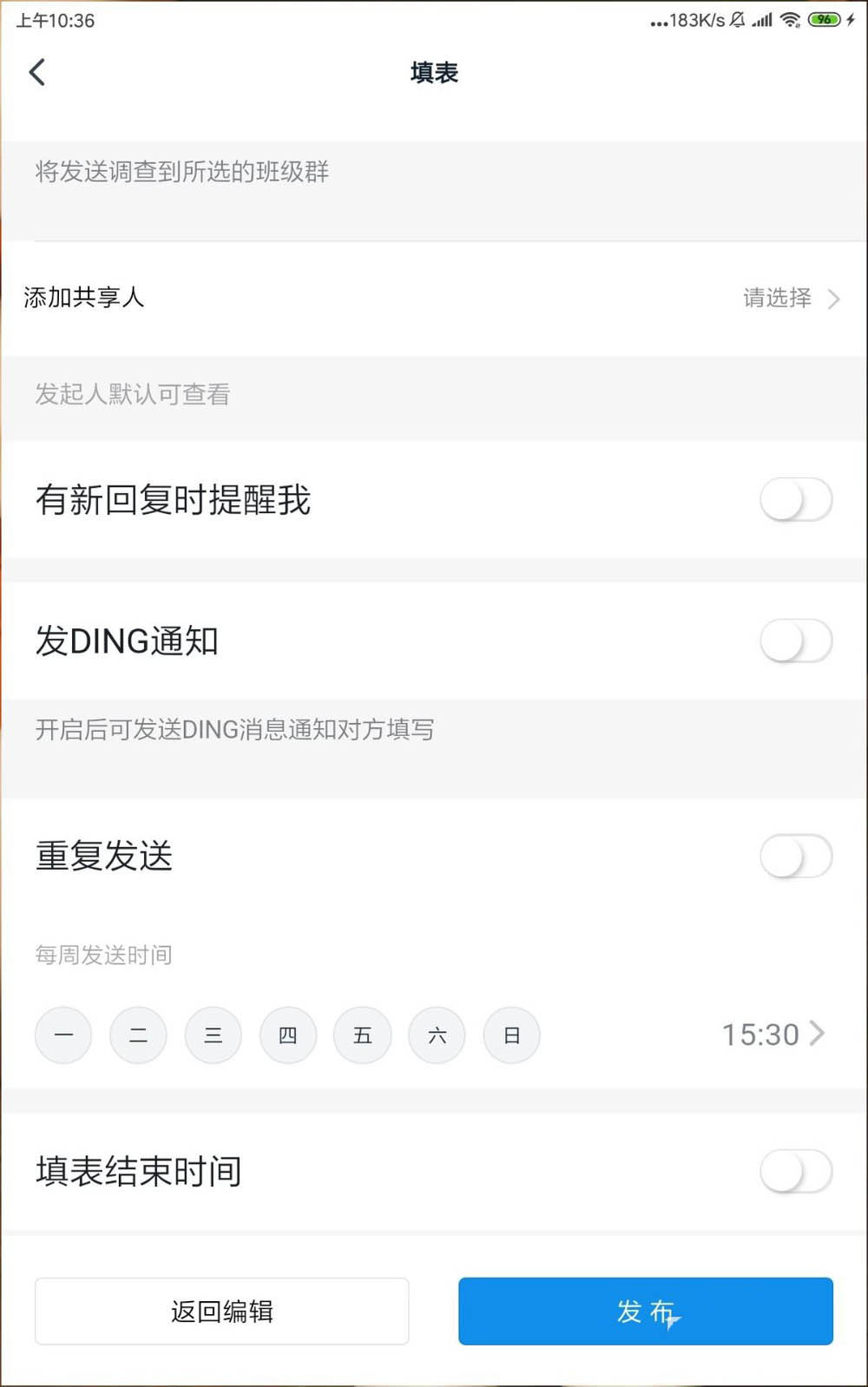The width and height of the screenshot is (868, 1387).
Task: Select weekday 二 for weekly sending
Action: pyautogui.click(x=138, y=1035)
